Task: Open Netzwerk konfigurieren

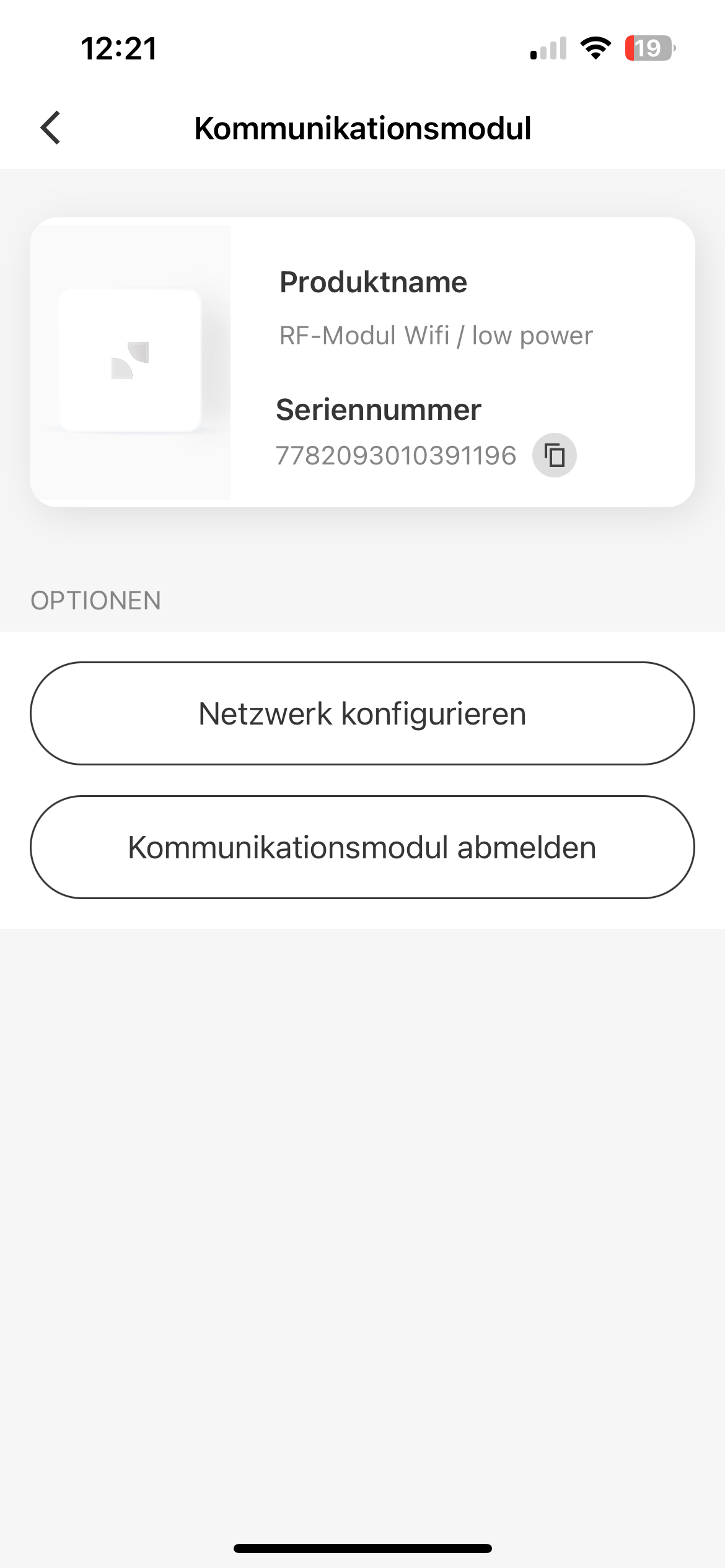Action: pos(362,713)
